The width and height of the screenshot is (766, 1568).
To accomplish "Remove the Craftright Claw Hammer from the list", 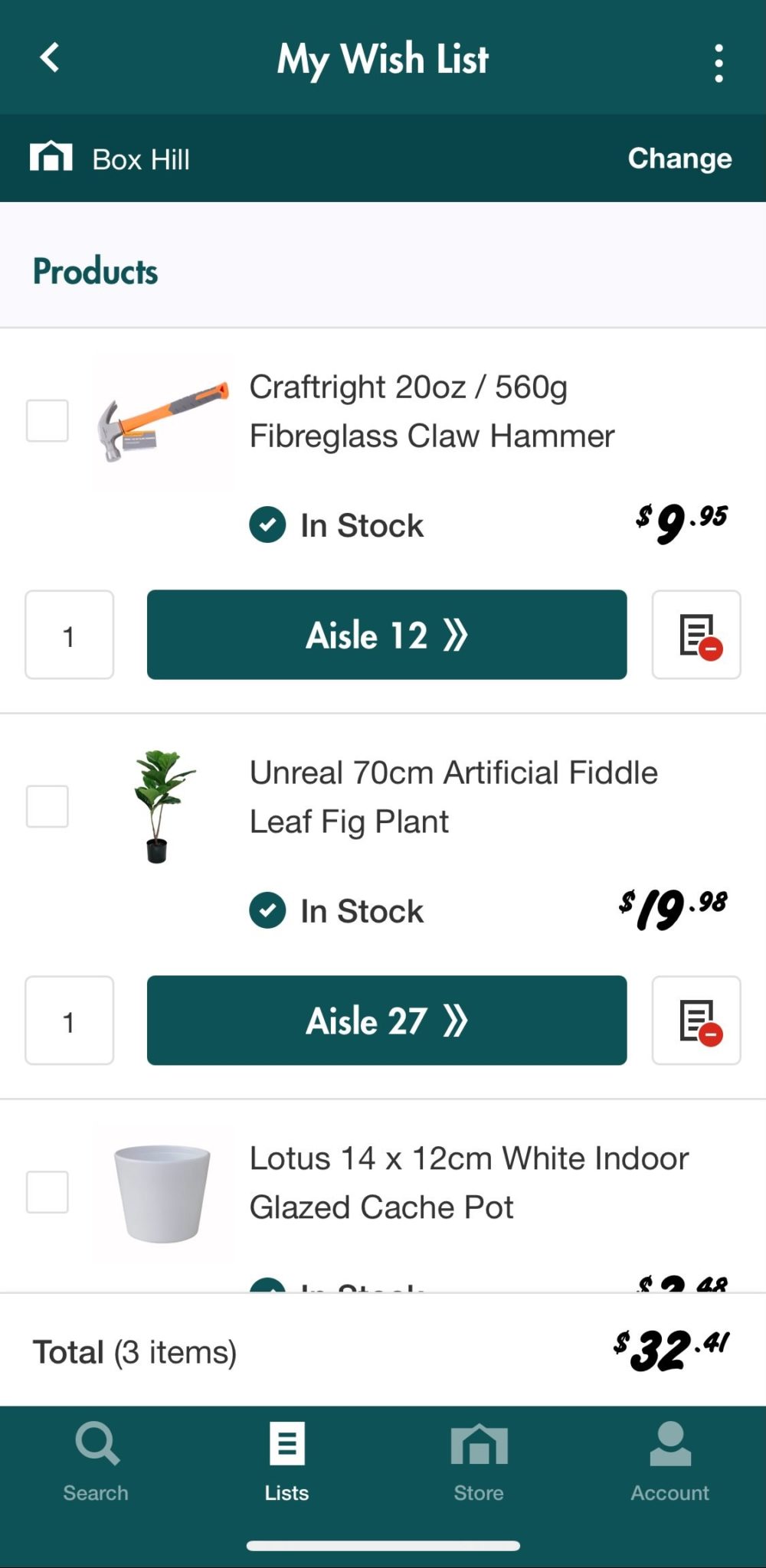I will pyautogui.click(x=696, y=635).
